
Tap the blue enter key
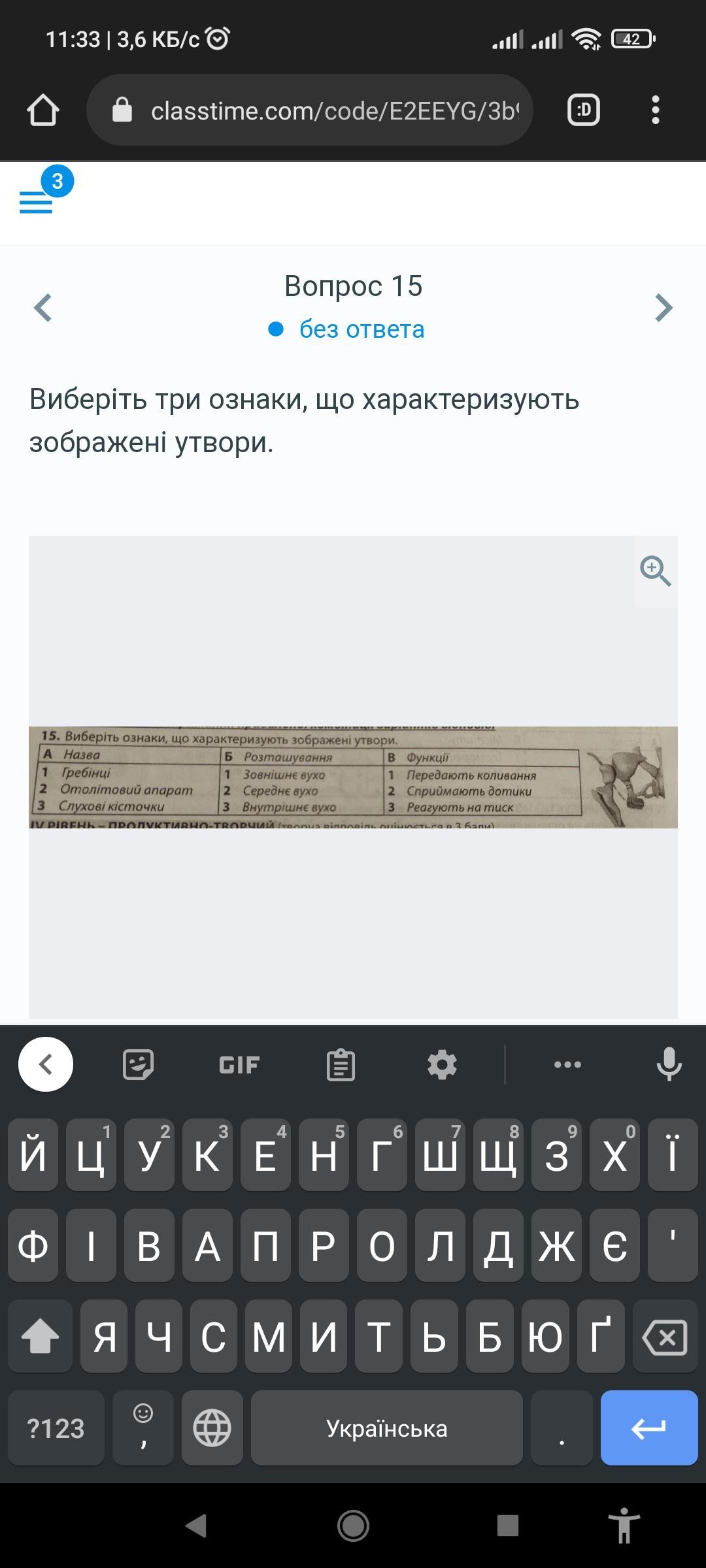[x=648, y=1428]
